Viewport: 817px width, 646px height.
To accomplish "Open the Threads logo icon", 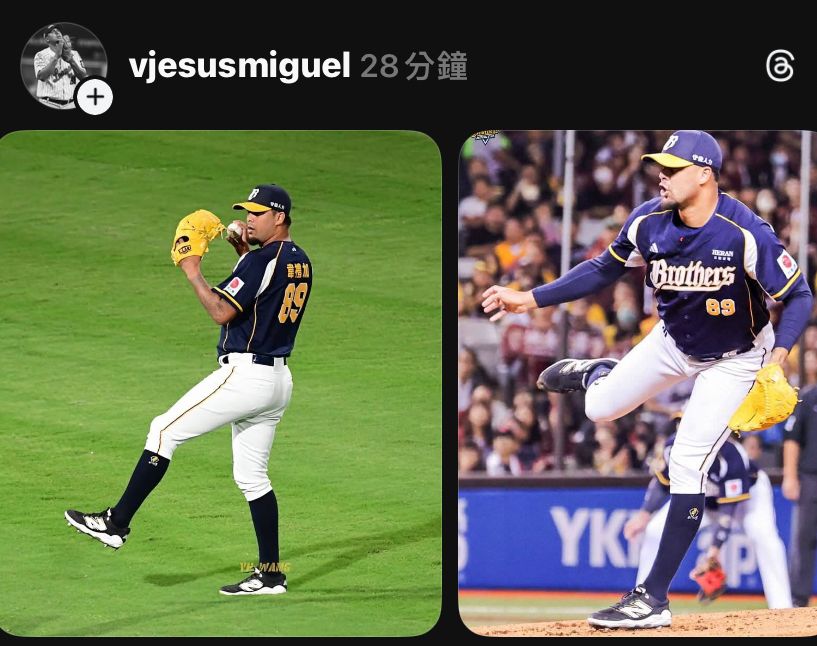I will [x=780, y=67].
